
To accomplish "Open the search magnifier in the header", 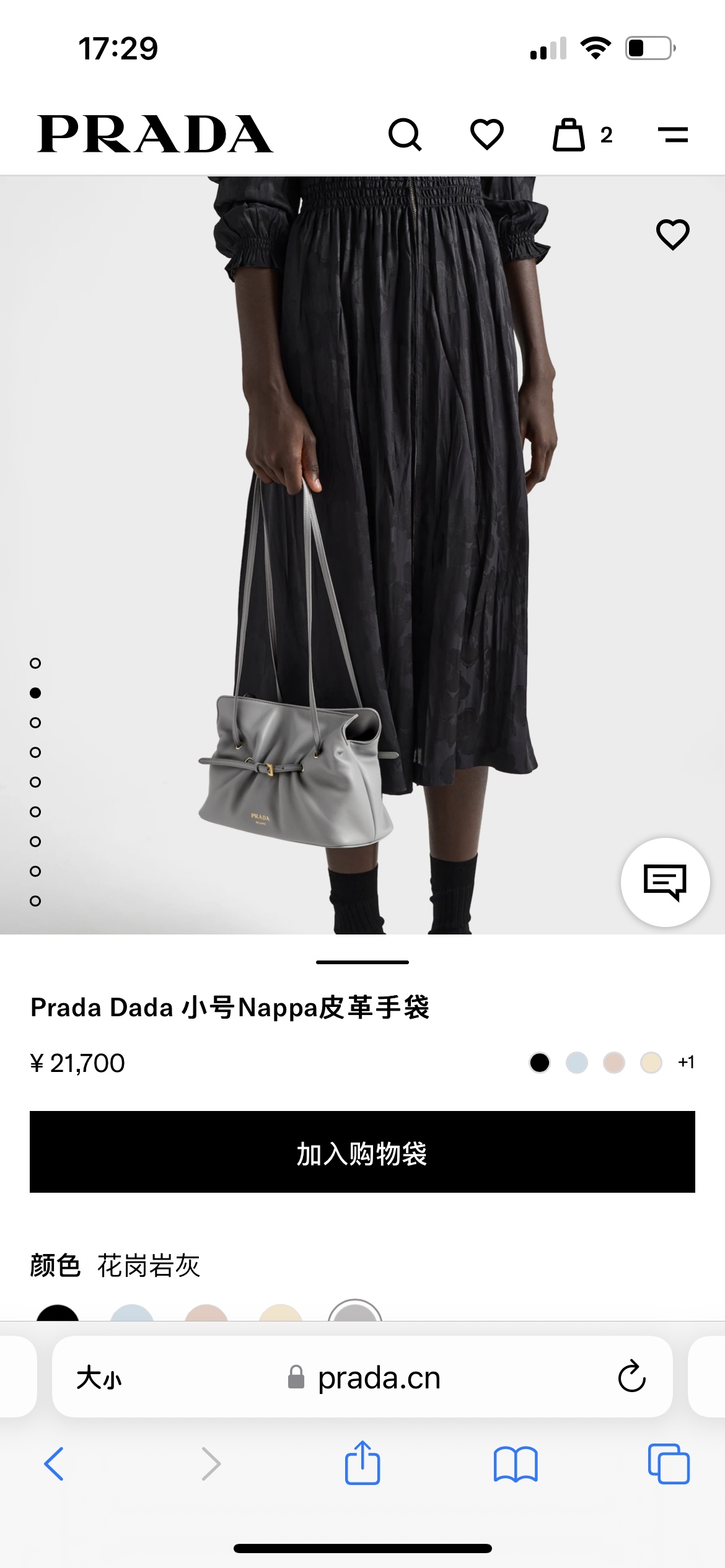I will pyautogui.click(x=405, y=134).
